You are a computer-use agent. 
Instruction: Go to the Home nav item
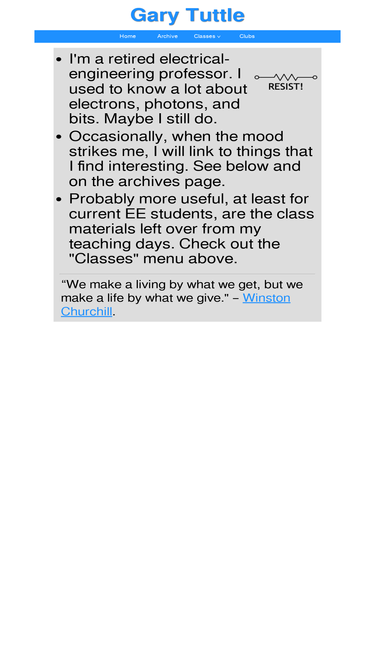click(128, 36)
